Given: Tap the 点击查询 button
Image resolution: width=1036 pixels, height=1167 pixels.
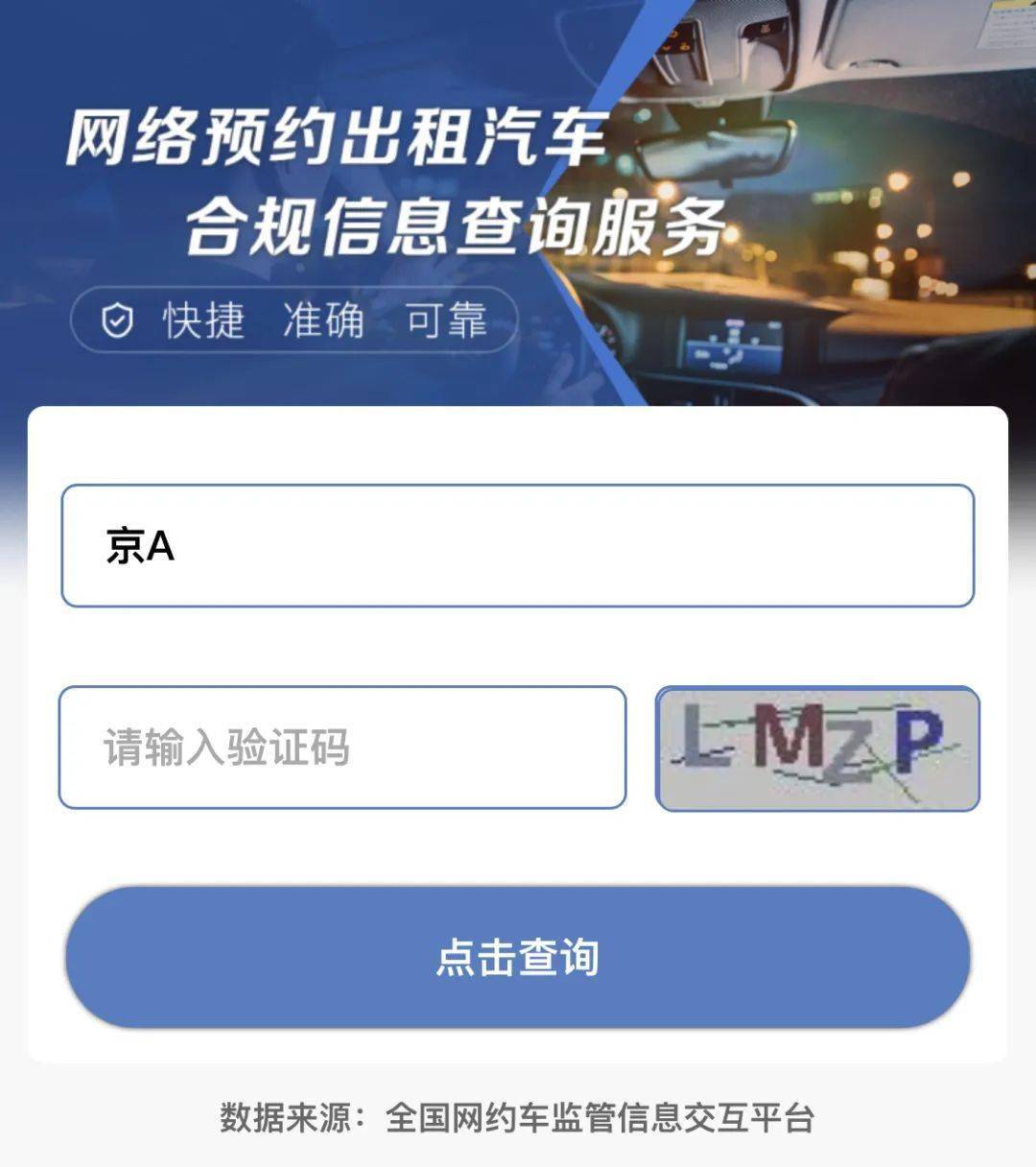Looking at the screenshot, I should pyautogui.click(x=518, y=957).
